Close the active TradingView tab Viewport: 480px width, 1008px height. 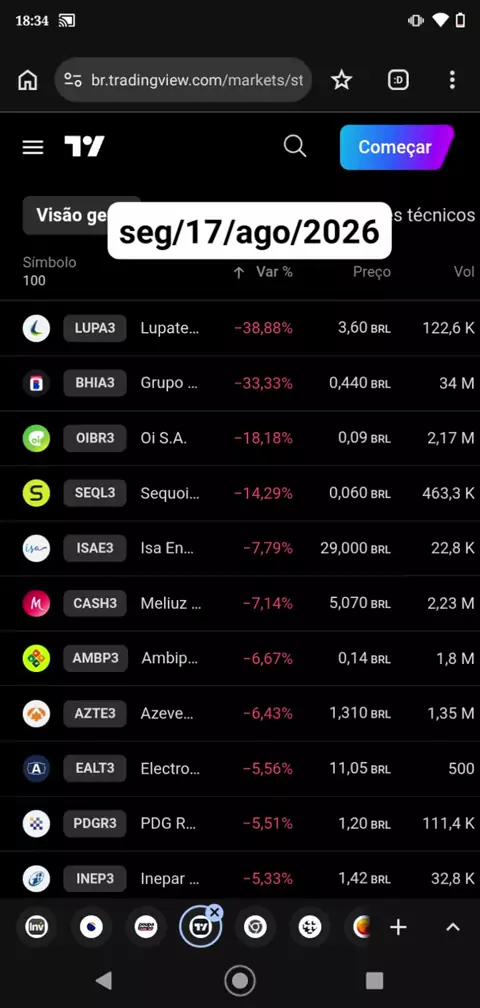[x=215, y=912]
